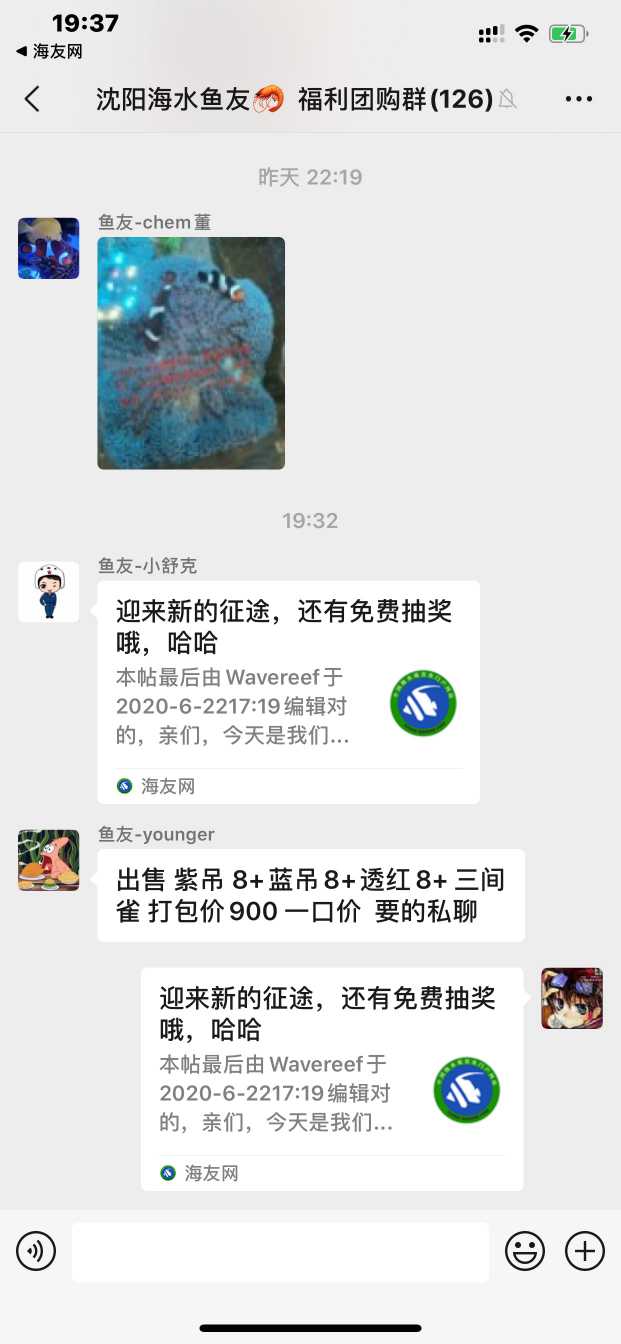Image resolution: width=621 pixels, height=1344 pixels.
Task: Go back from the group chat
Action: [33, 99]
